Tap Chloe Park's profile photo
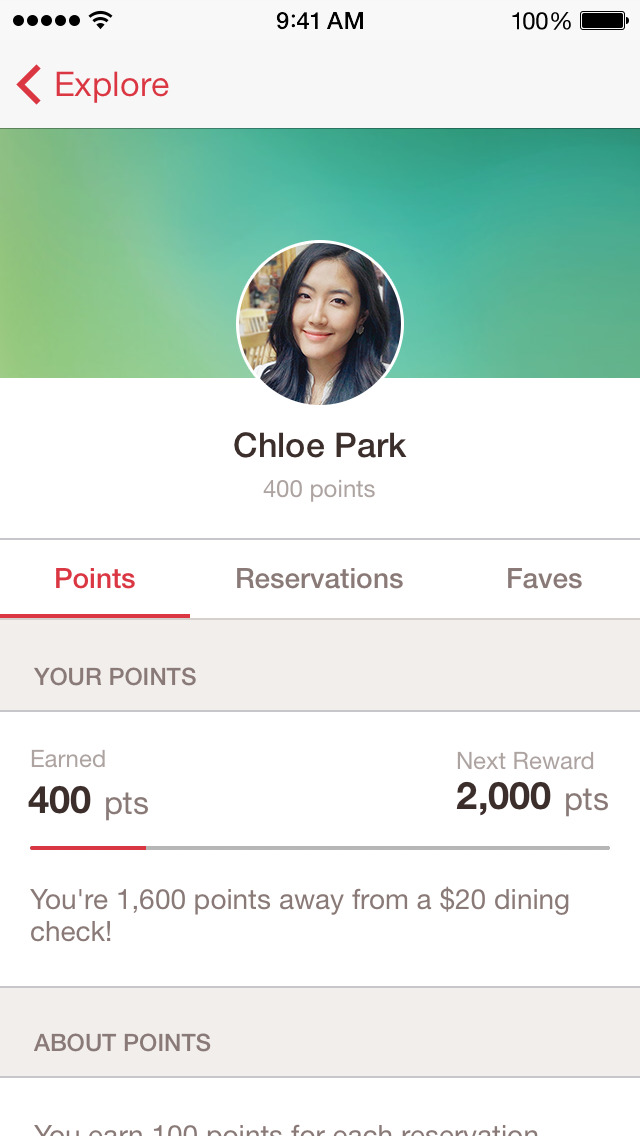 pos(320,323)
